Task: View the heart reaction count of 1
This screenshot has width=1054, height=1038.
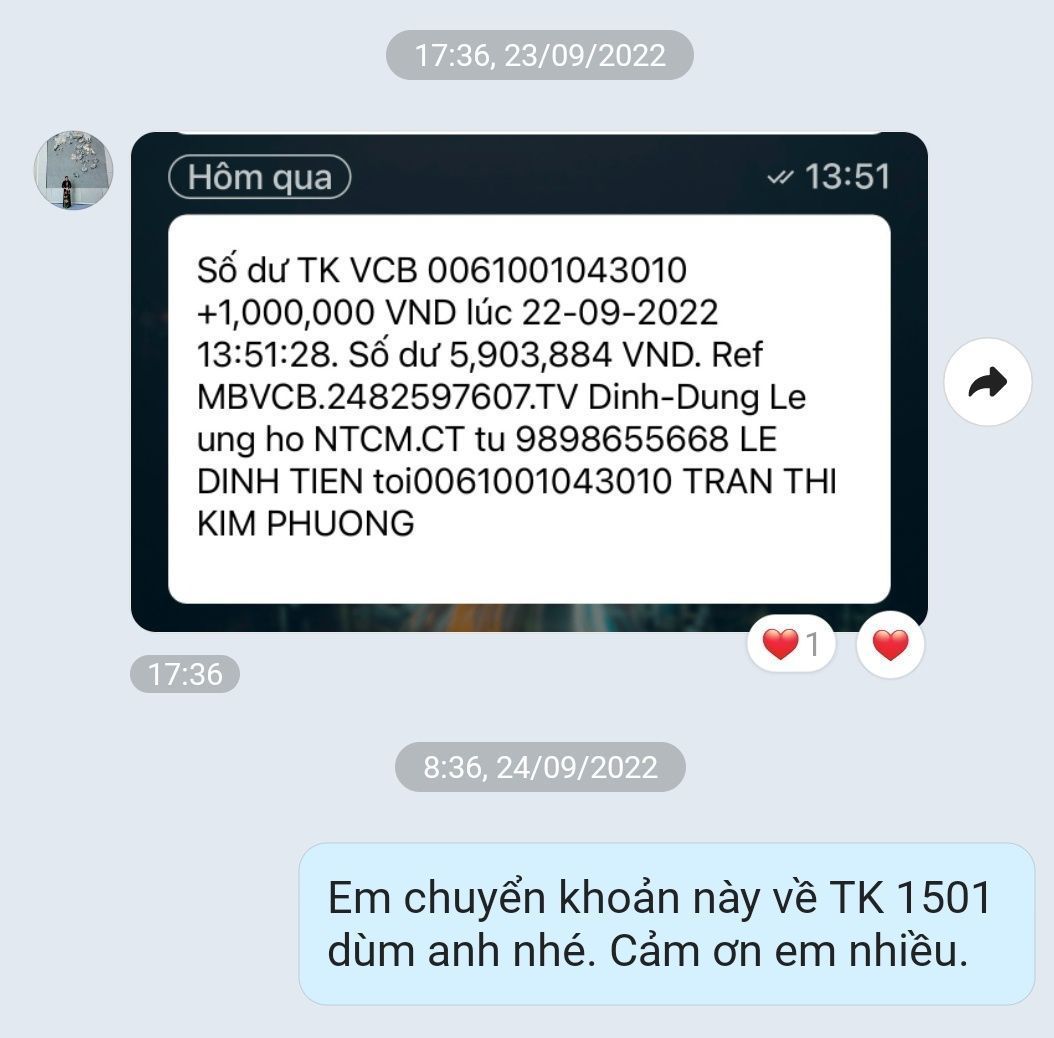Action: (x=791, y=645)
